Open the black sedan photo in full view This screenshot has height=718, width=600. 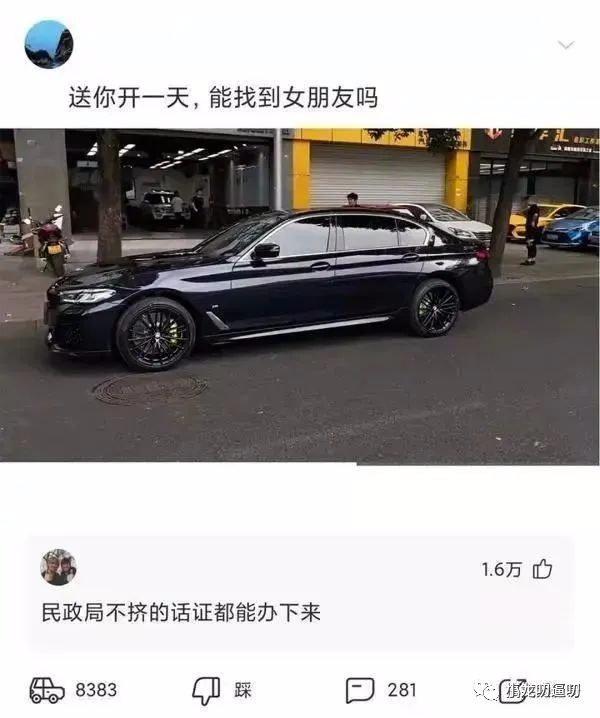coord(300,295)
